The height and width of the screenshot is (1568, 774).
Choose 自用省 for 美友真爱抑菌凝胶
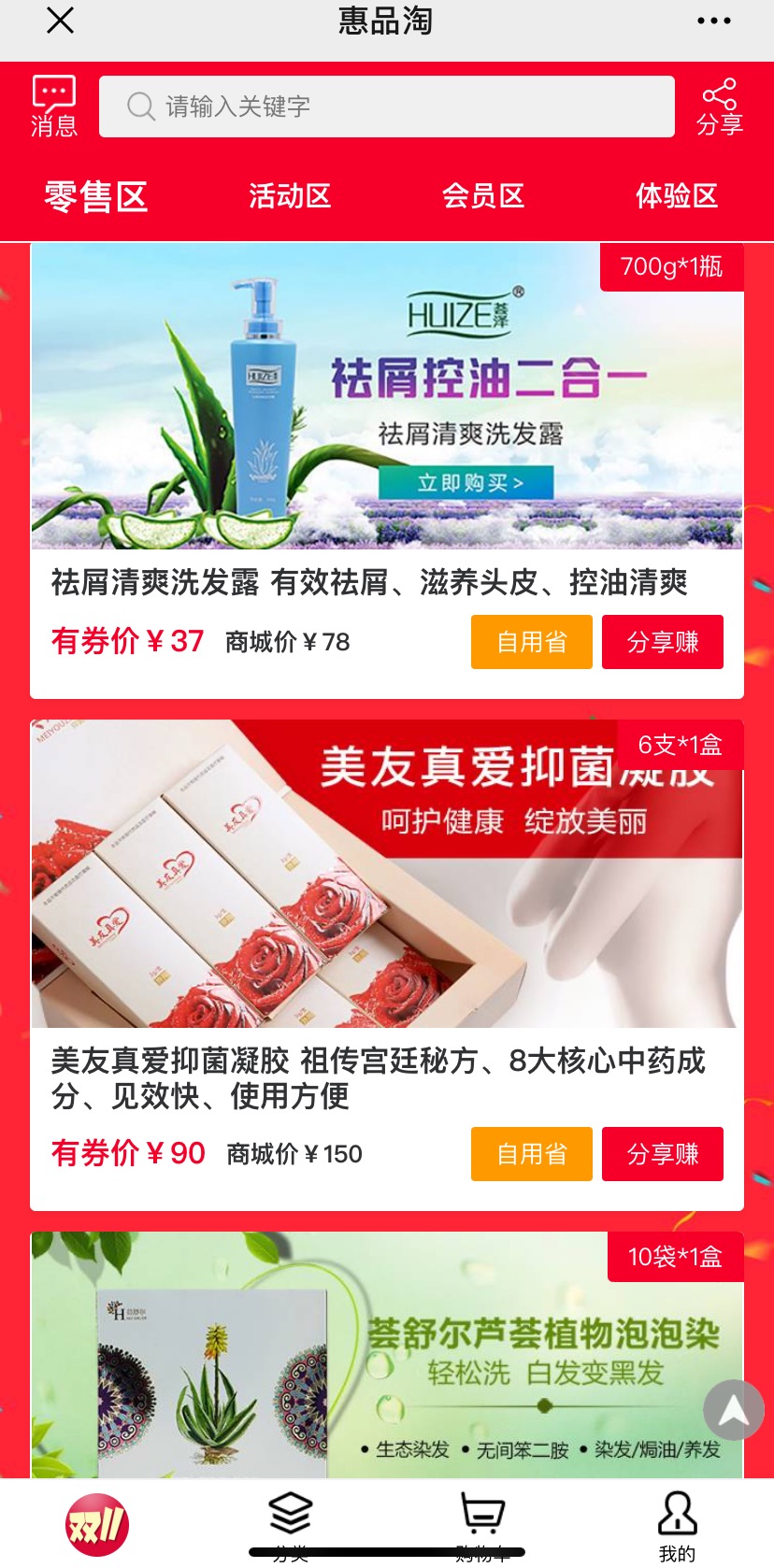click(531, 1154)
